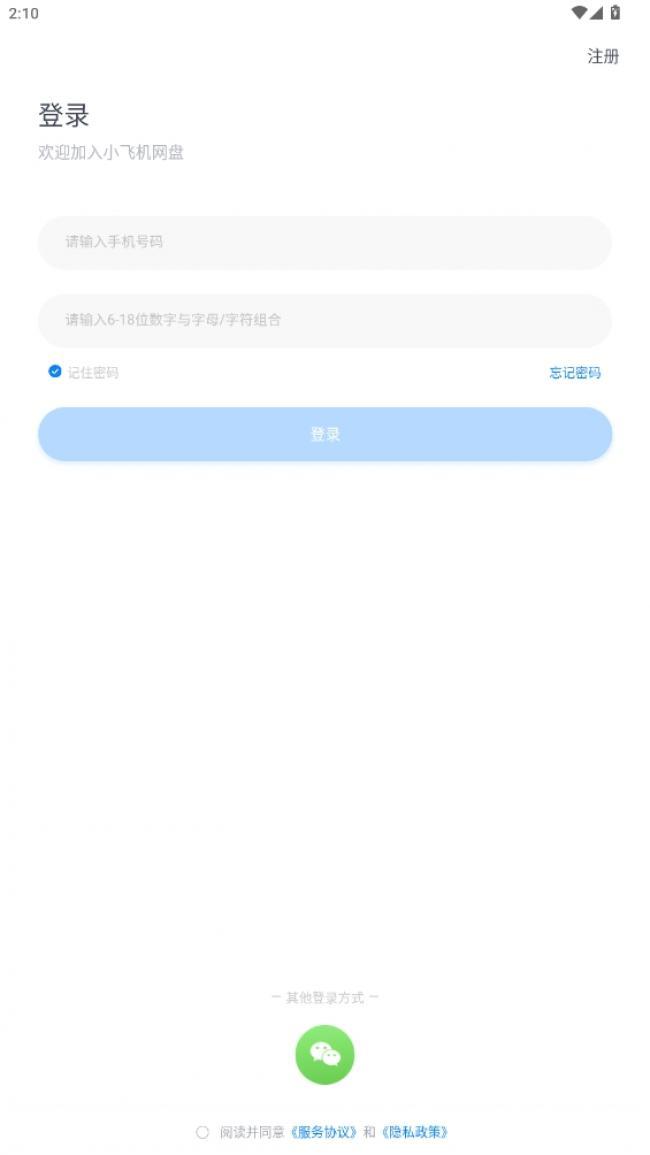The height and width of the screenshot is (1155, 650).
Task: Tap the blue 登录 button
Action: click(x=325, y=434)
